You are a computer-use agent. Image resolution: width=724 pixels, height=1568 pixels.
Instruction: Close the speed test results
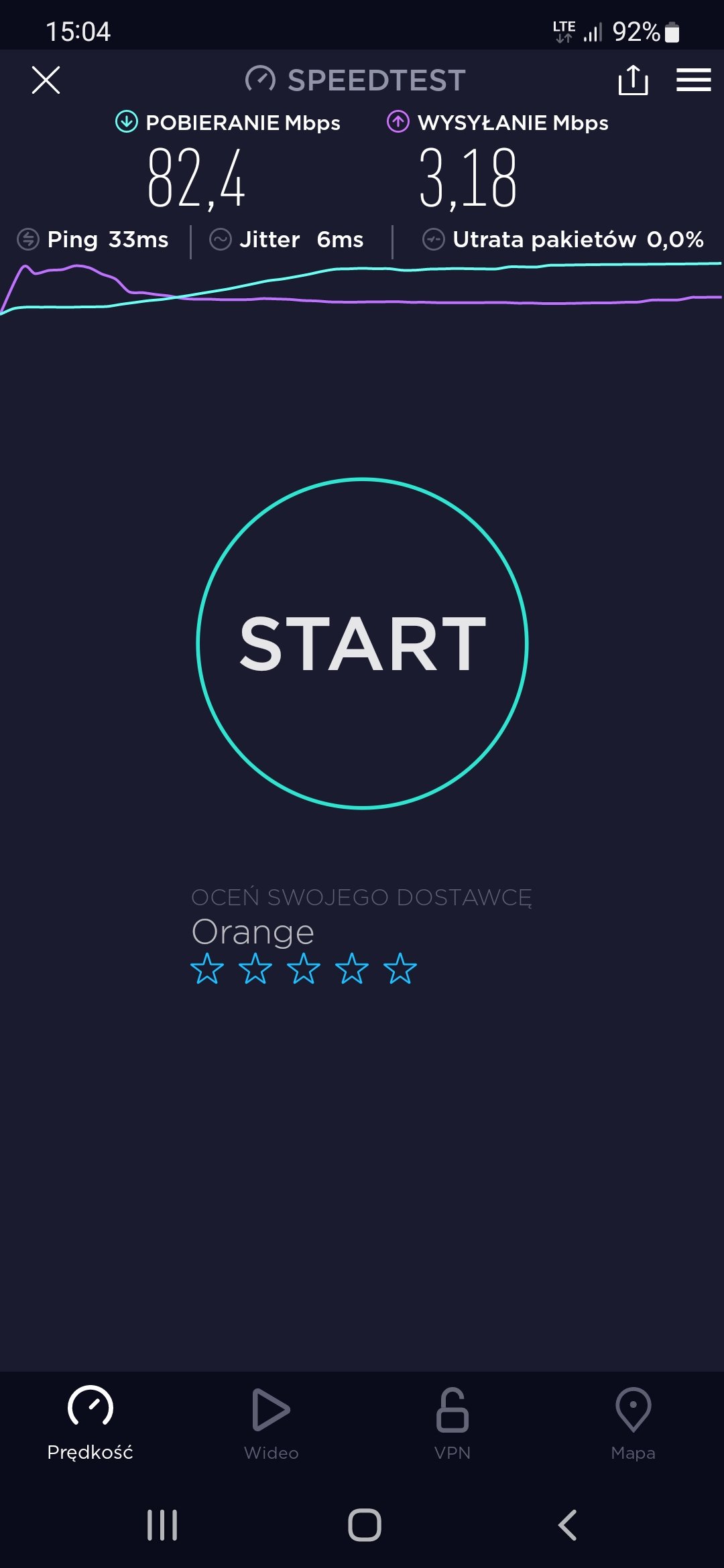coord(46,80)
